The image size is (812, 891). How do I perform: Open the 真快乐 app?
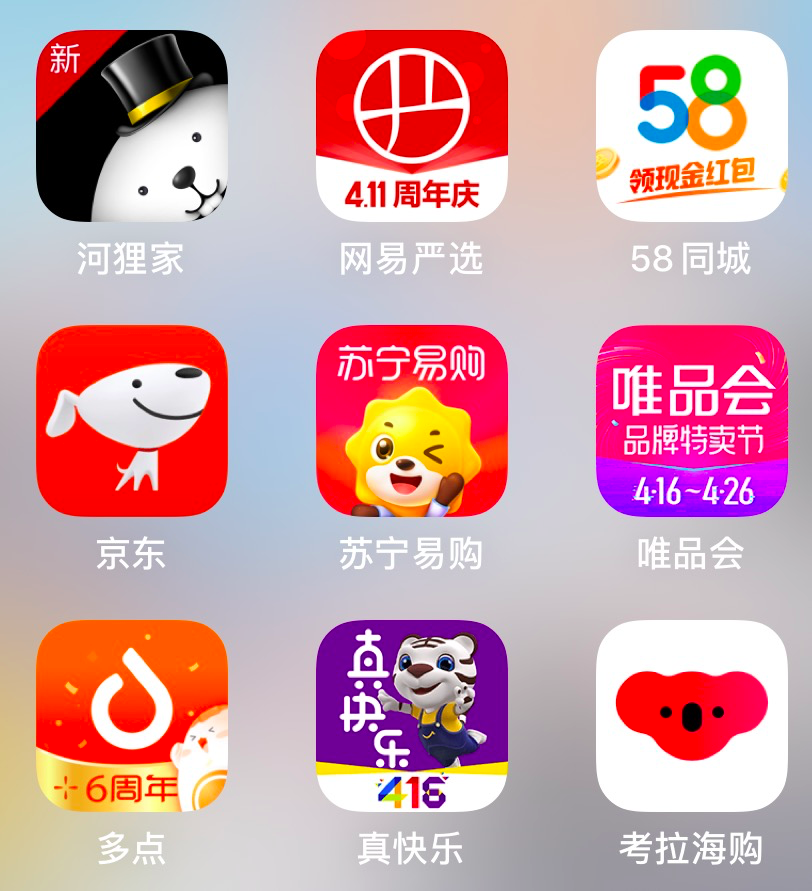[411, 715]
